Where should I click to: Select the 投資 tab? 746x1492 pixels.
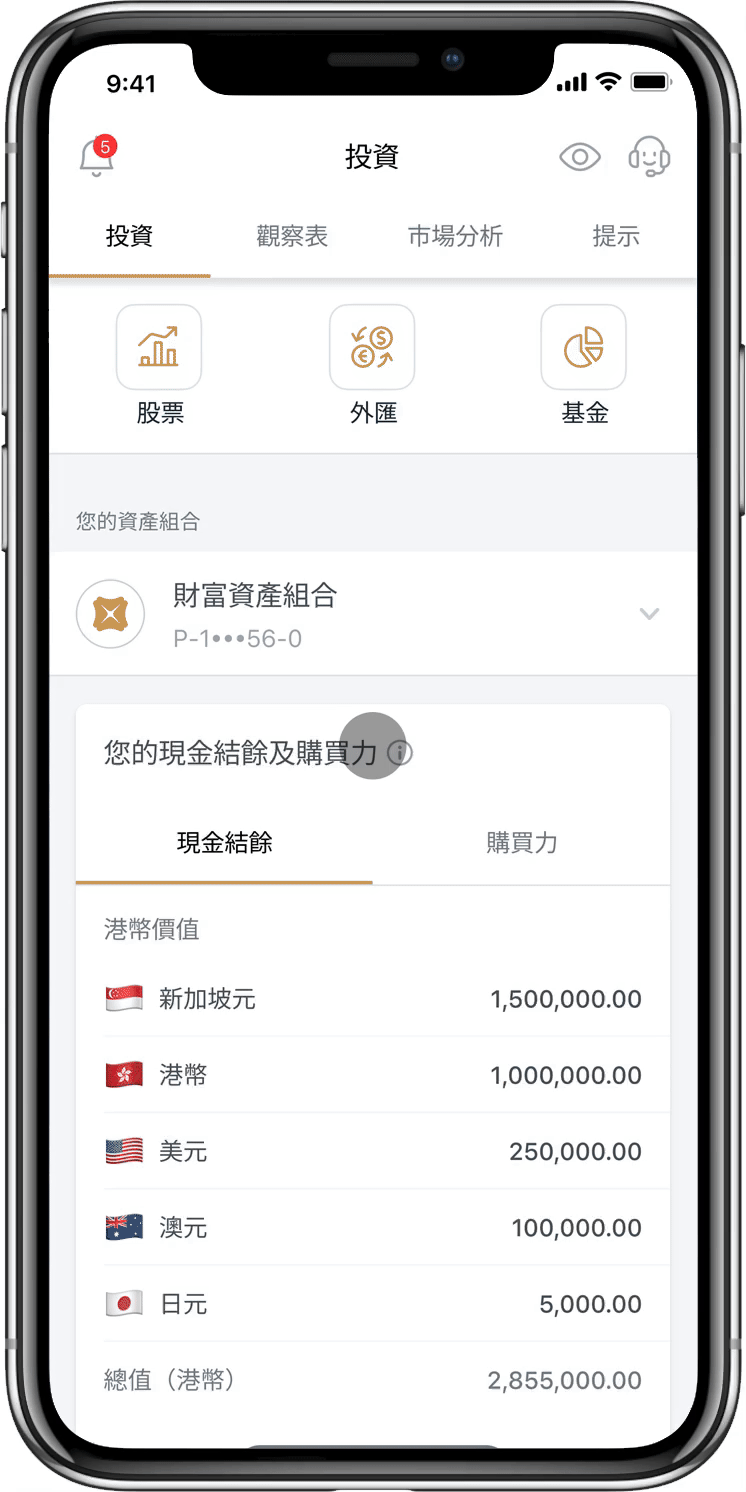130,237
